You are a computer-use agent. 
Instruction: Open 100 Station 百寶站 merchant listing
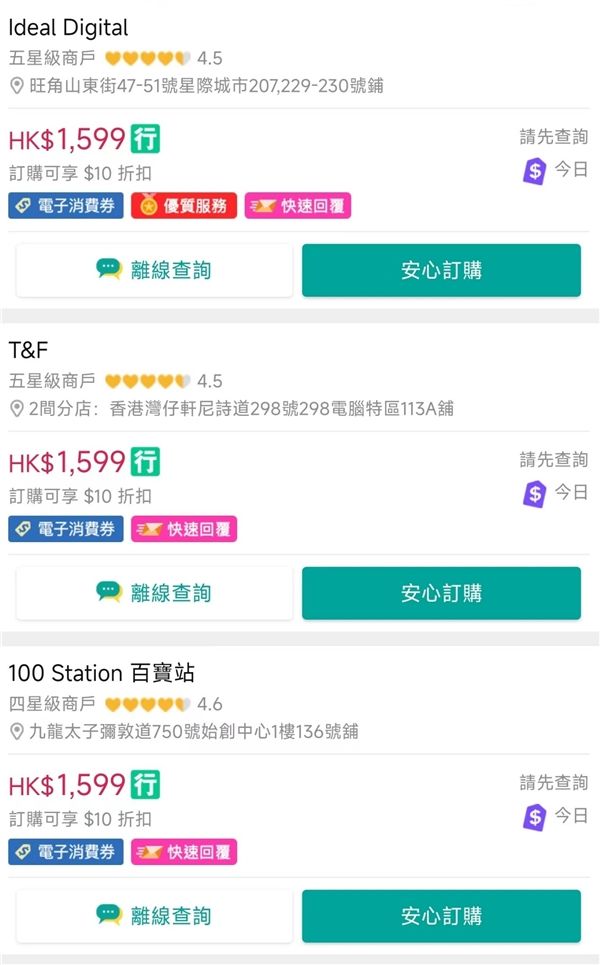(101, 673)
